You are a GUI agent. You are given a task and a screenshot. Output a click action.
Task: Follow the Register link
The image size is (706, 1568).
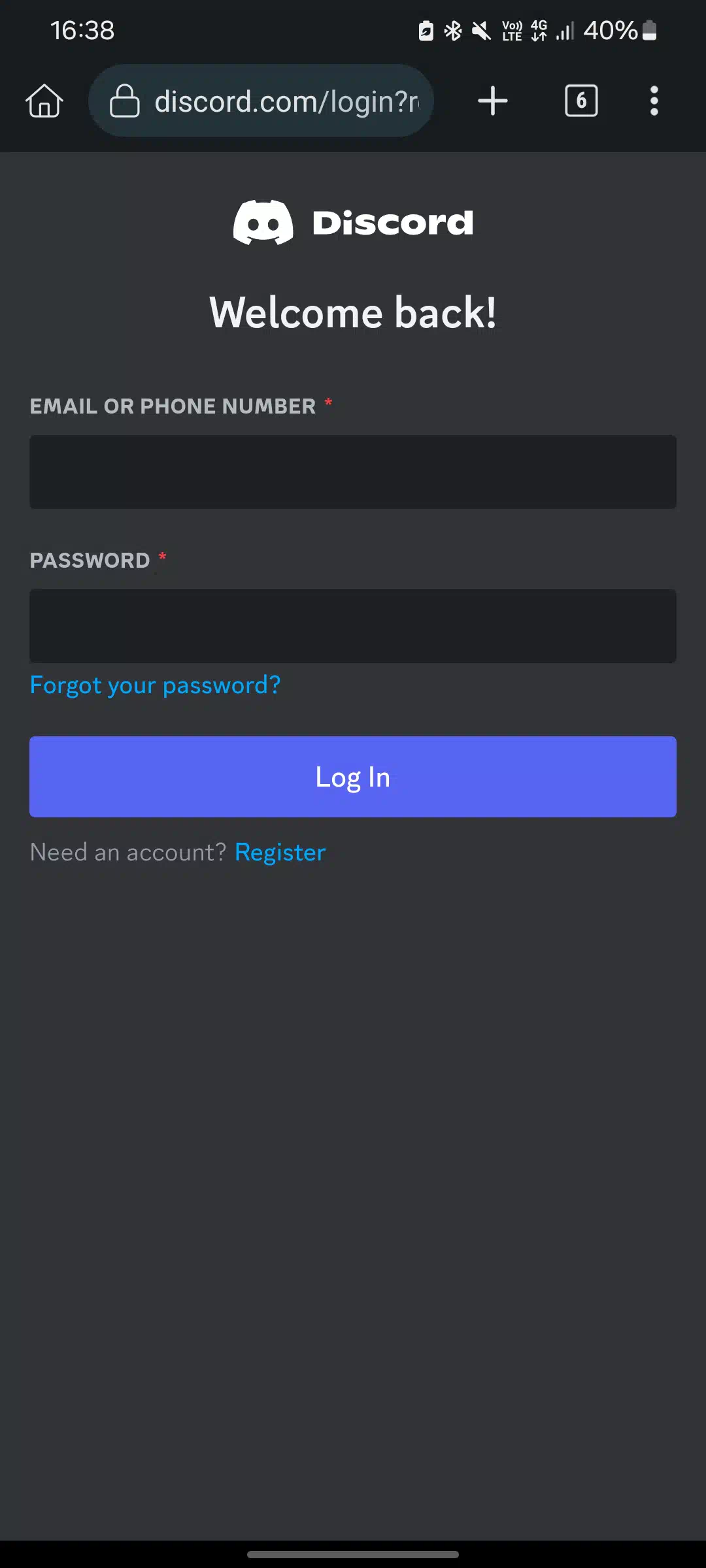280,853
